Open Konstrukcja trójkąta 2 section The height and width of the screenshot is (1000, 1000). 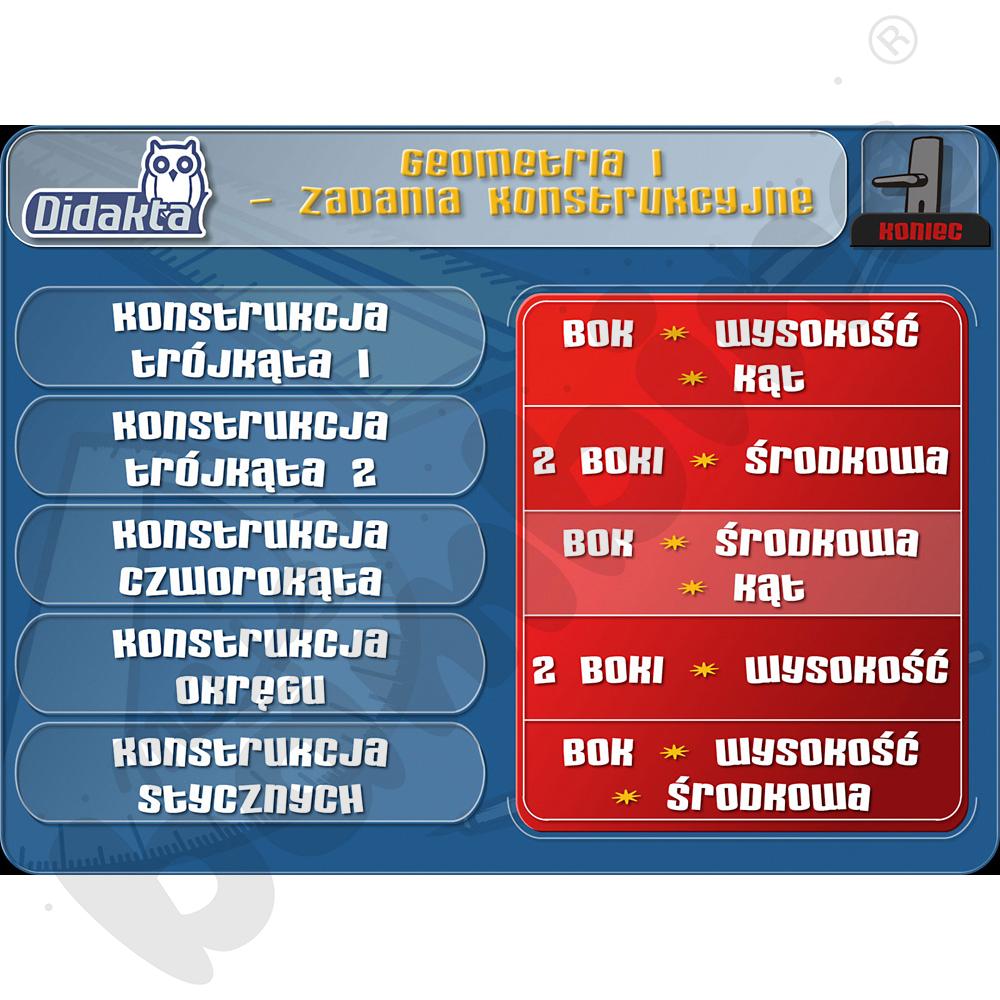[250, 447]
